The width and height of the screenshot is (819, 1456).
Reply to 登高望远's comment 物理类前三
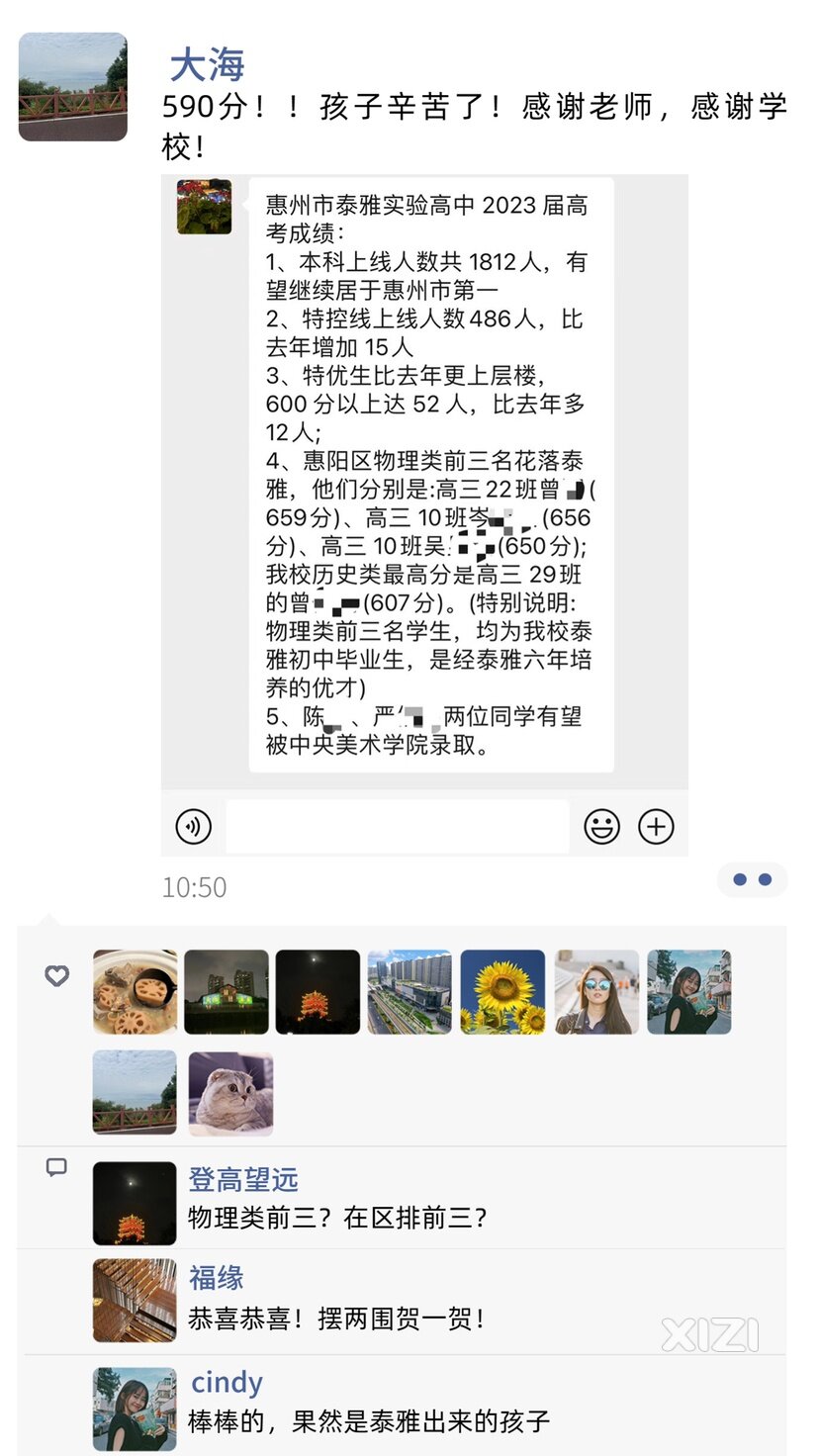pyautogui.click(x=337, y=1218)
